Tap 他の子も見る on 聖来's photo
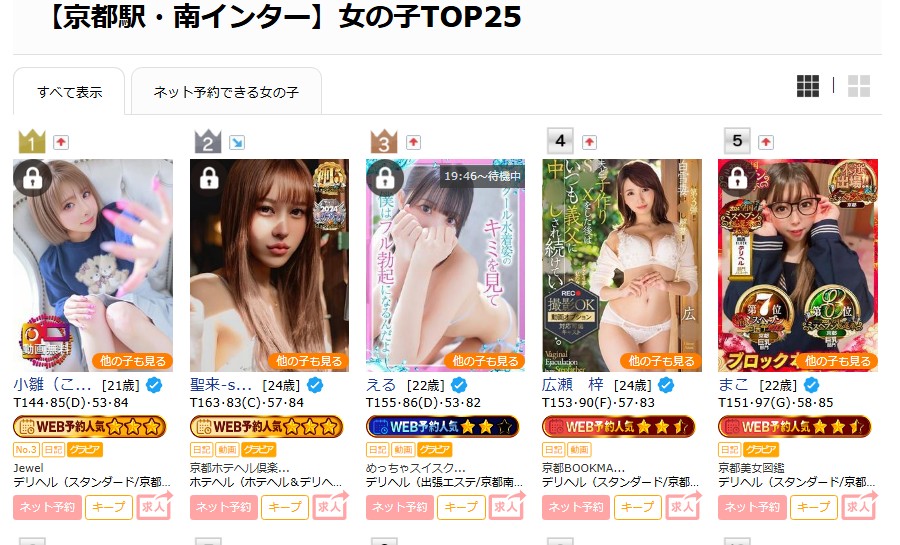Viewport: 900px width, 545px height. click(x=308, y=361)
